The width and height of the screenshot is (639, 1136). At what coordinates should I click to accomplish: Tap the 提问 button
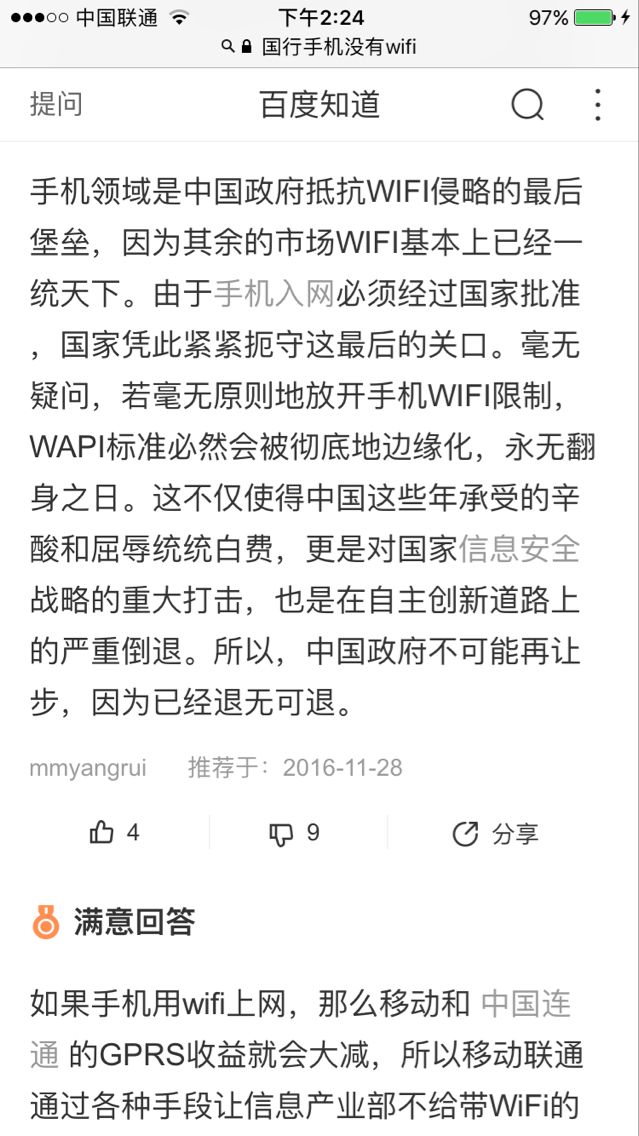pyautogui.click(x=56, y=104)
